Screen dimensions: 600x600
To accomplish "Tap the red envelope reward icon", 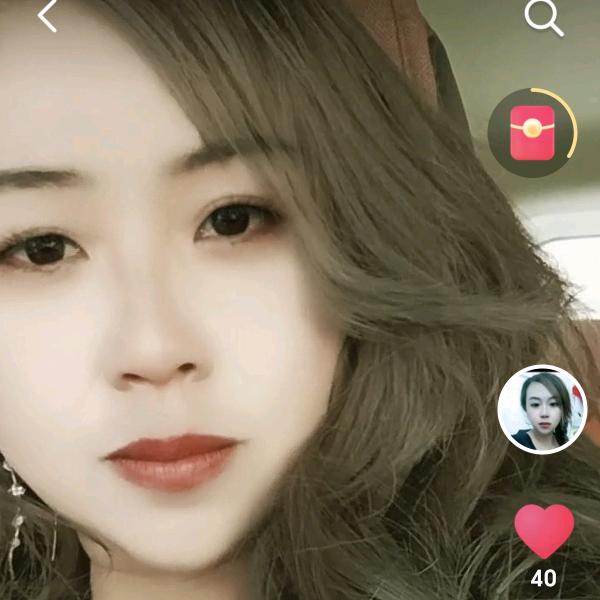I will pyautogui.click(x=532, y=133).
